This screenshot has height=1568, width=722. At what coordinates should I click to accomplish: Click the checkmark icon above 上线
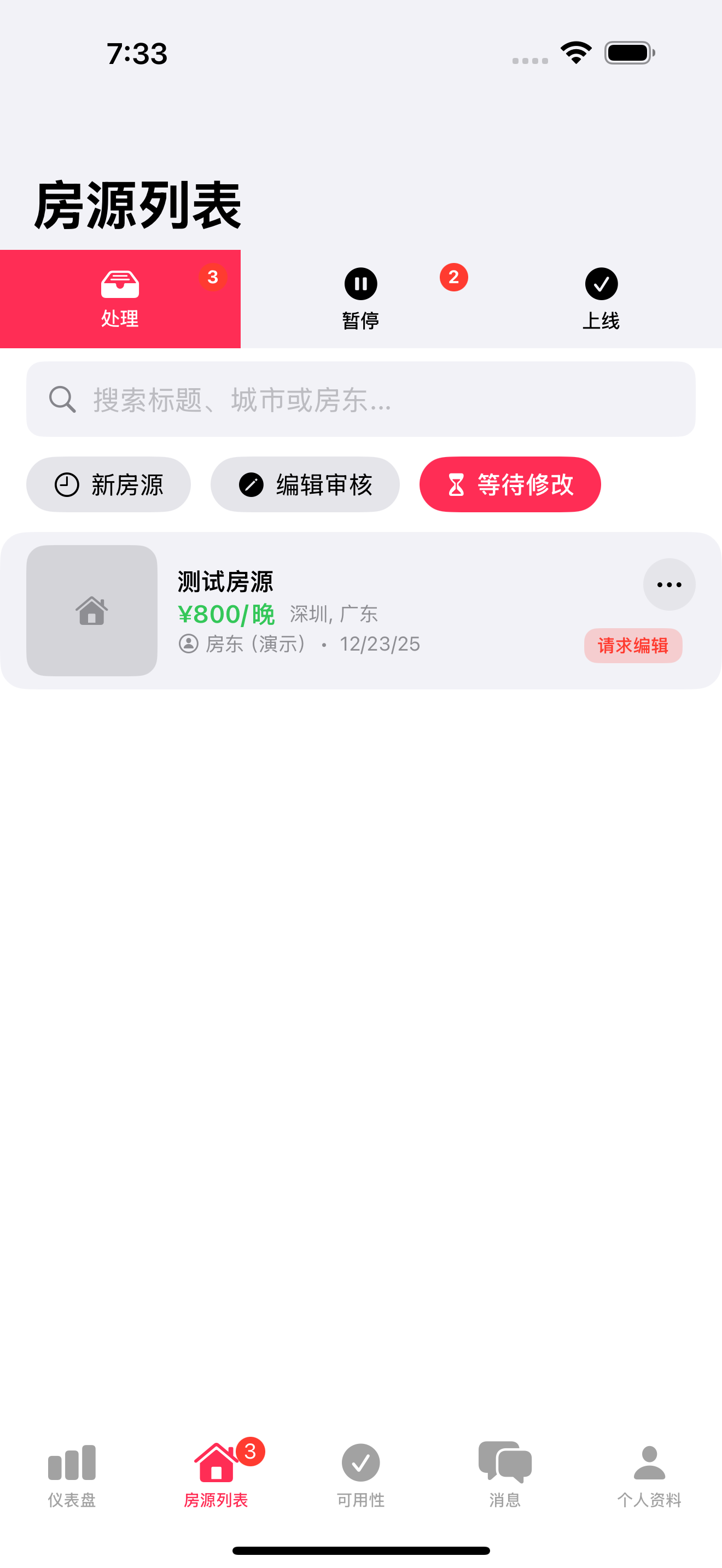(602, 284)
